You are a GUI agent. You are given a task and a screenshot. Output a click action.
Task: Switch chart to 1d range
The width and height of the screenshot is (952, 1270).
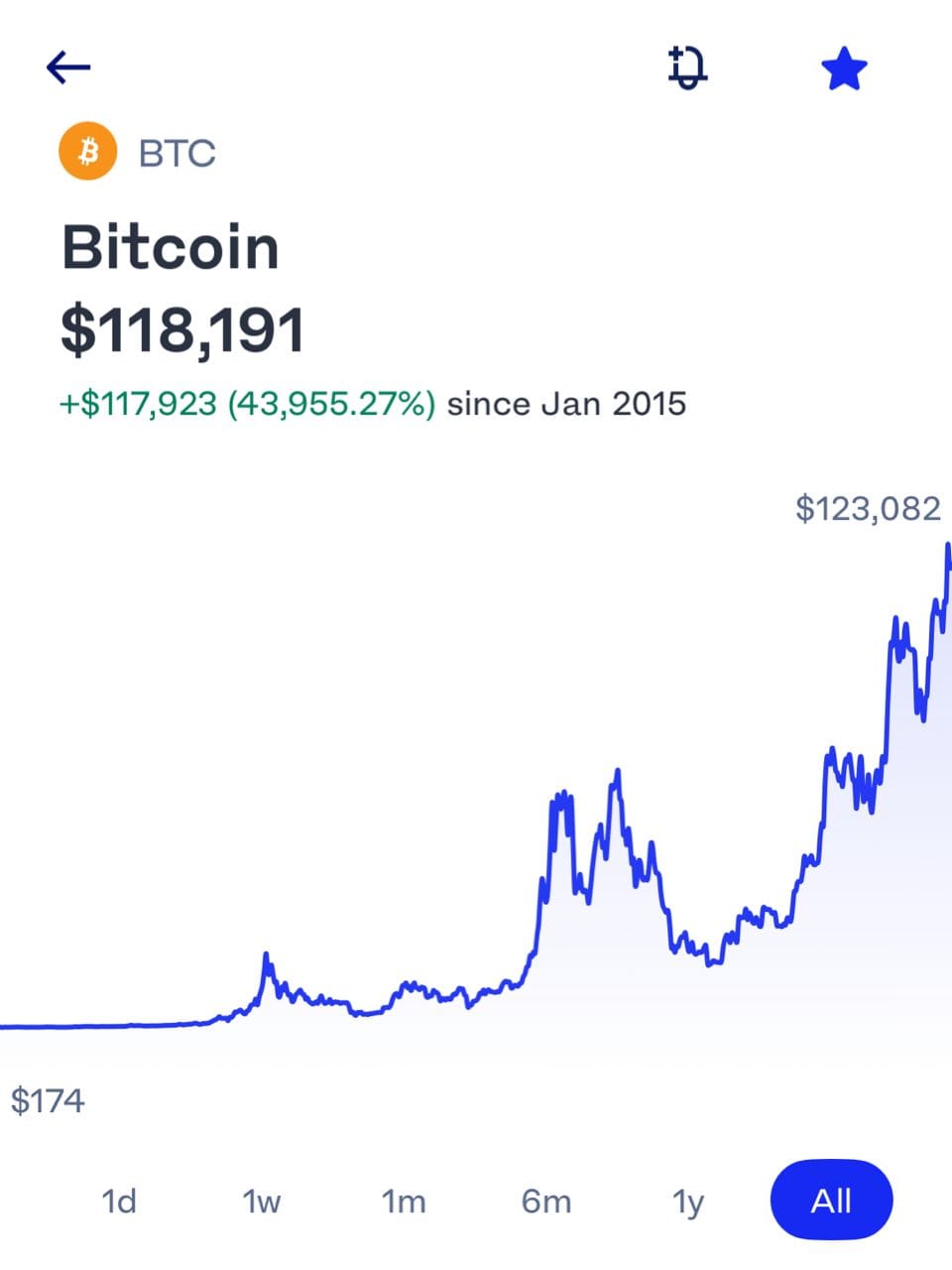click(119, 1202)
